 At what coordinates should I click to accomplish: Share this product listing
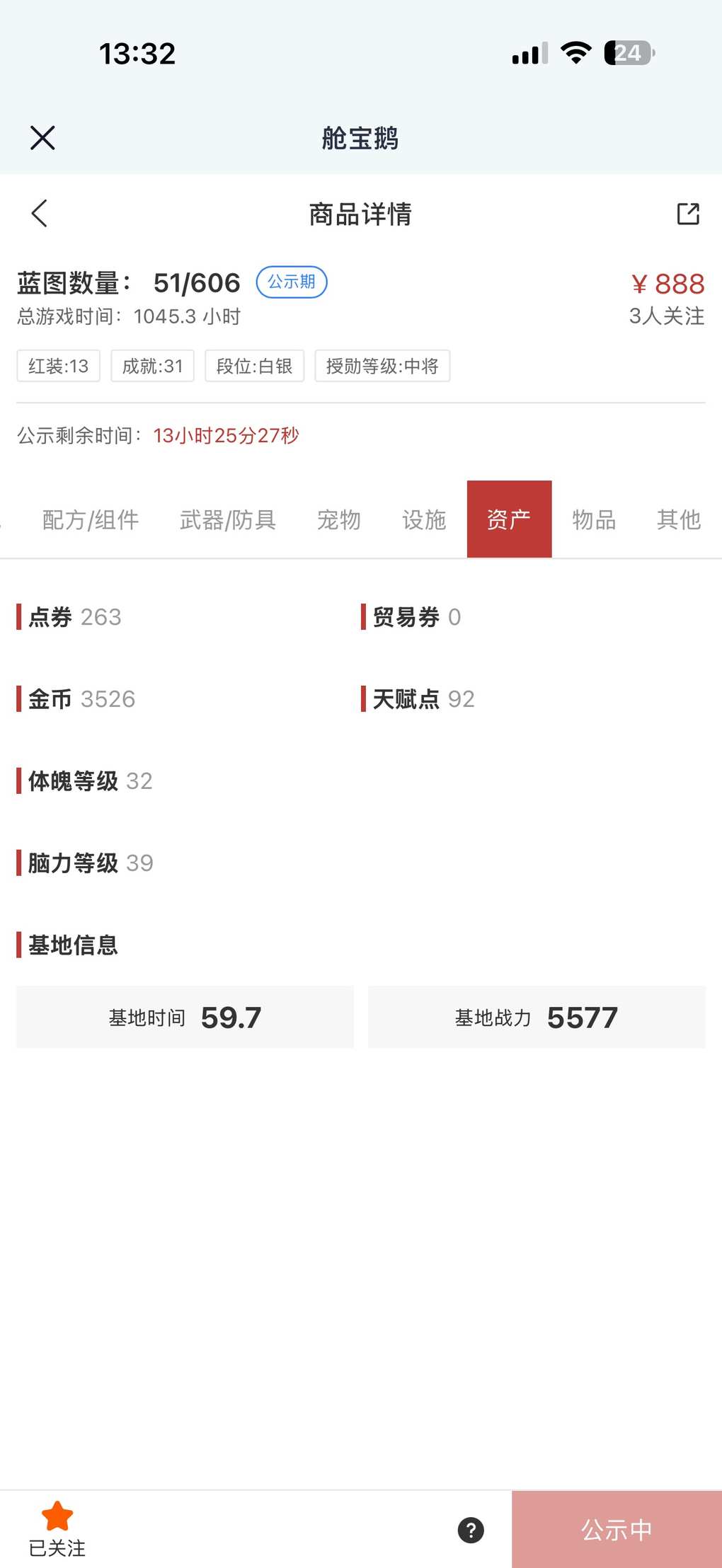point(688,214)
